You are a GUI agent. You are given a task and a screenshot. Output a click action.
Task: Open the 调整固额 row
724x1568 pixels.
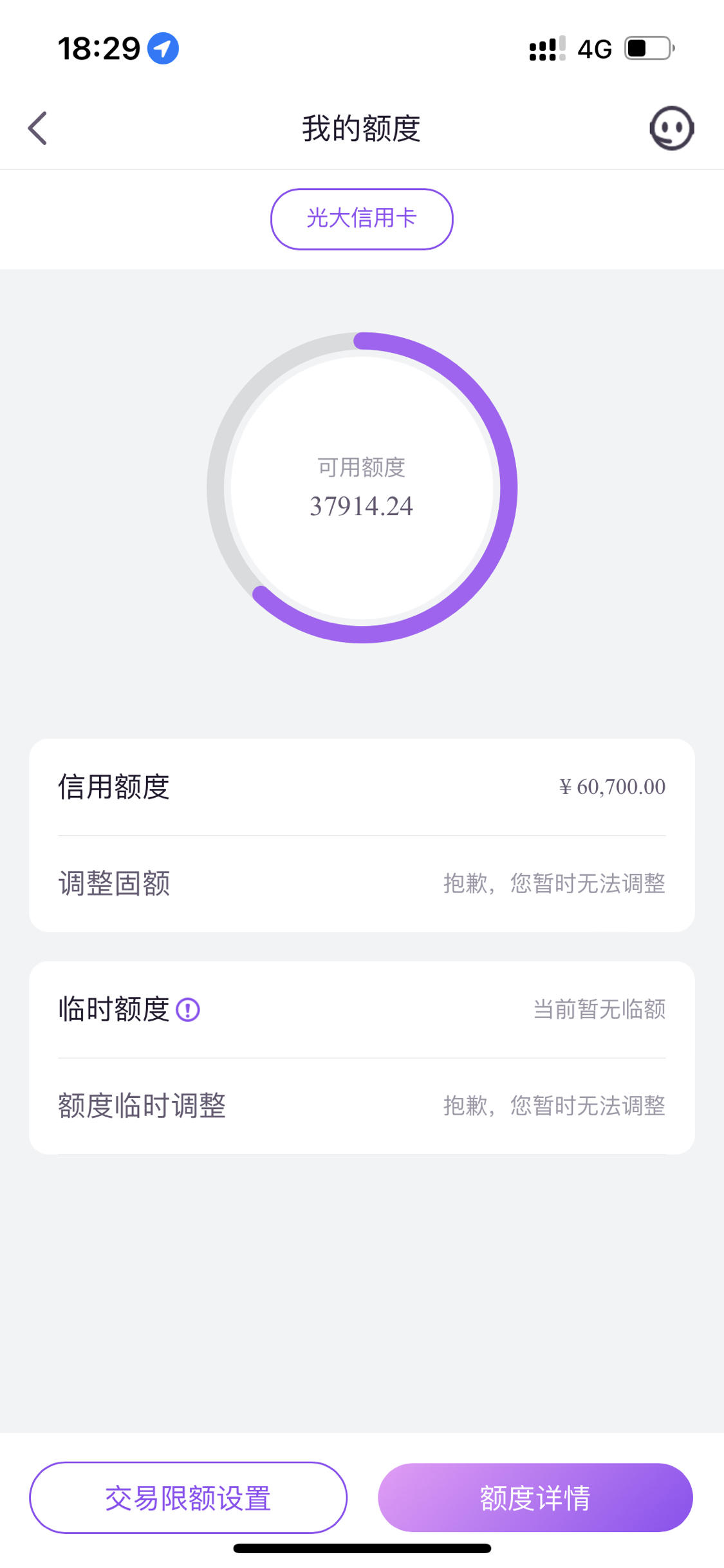tap(362, 883)
